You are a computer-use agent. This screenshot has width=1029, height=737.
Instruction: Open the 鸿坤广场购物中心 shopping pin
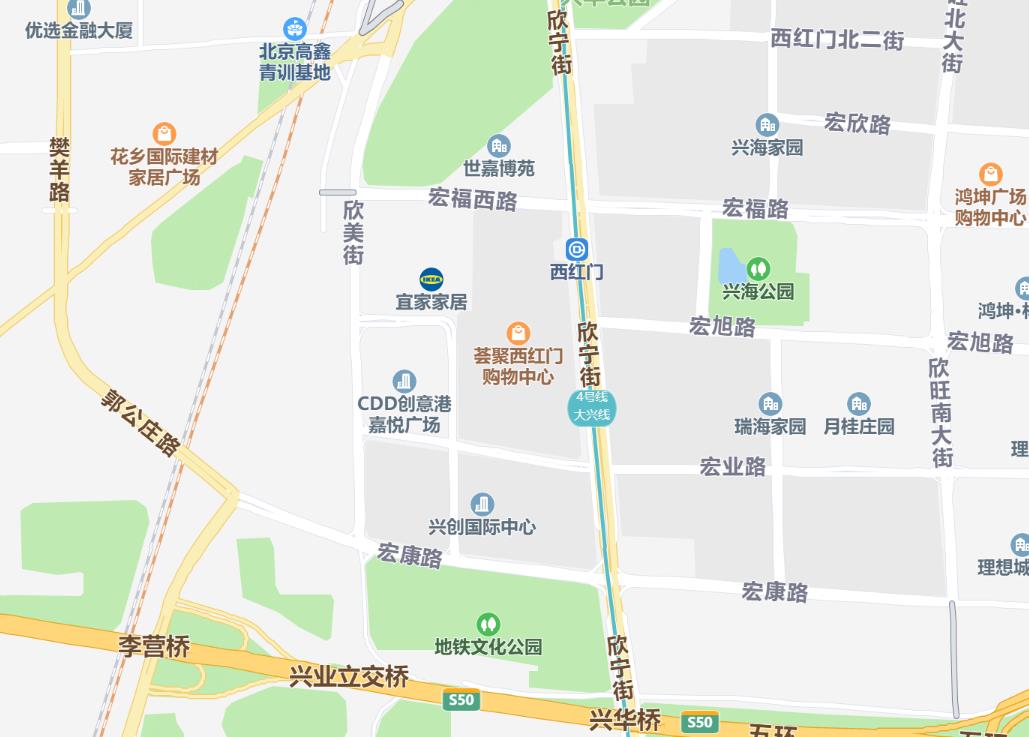990,174
